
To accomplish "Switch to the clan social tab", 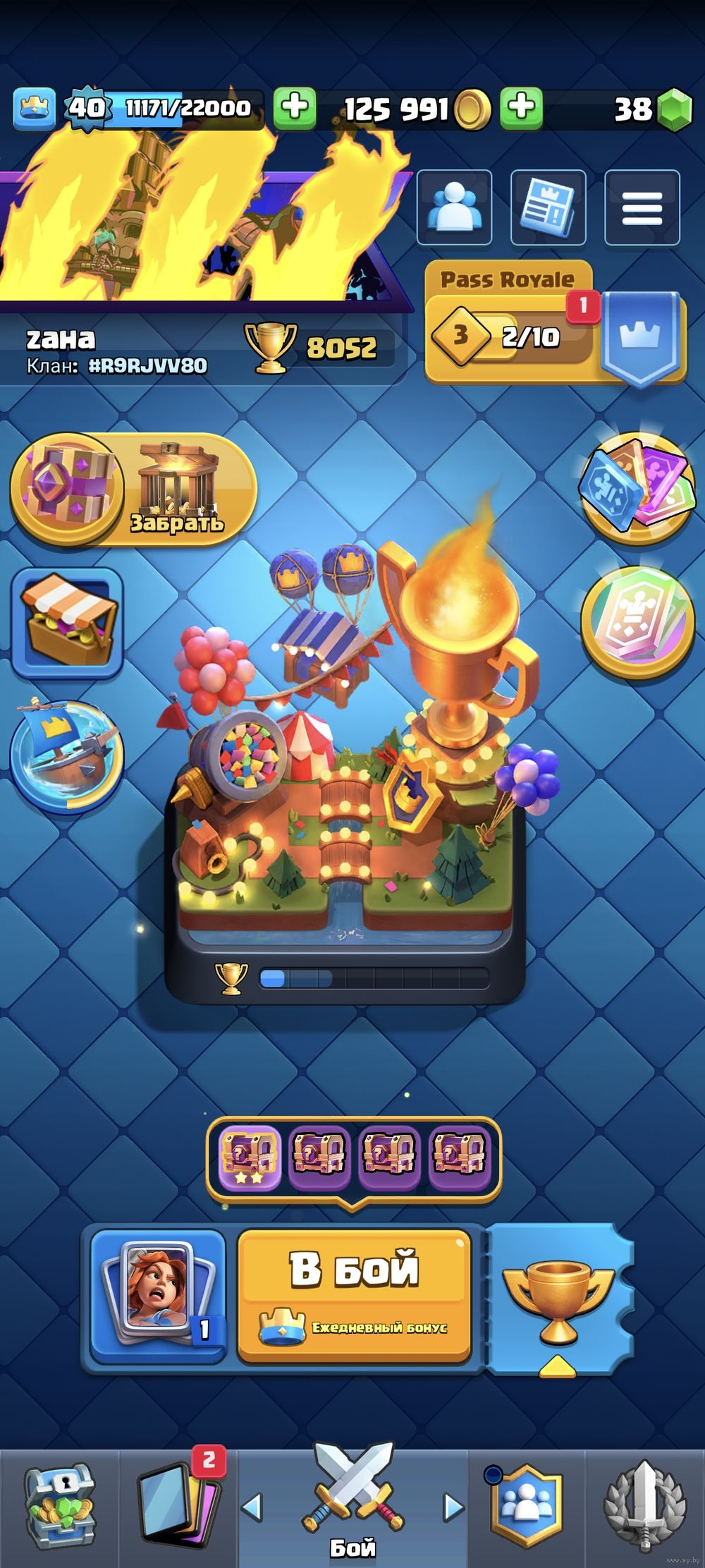I will [x=526, y=1508].
